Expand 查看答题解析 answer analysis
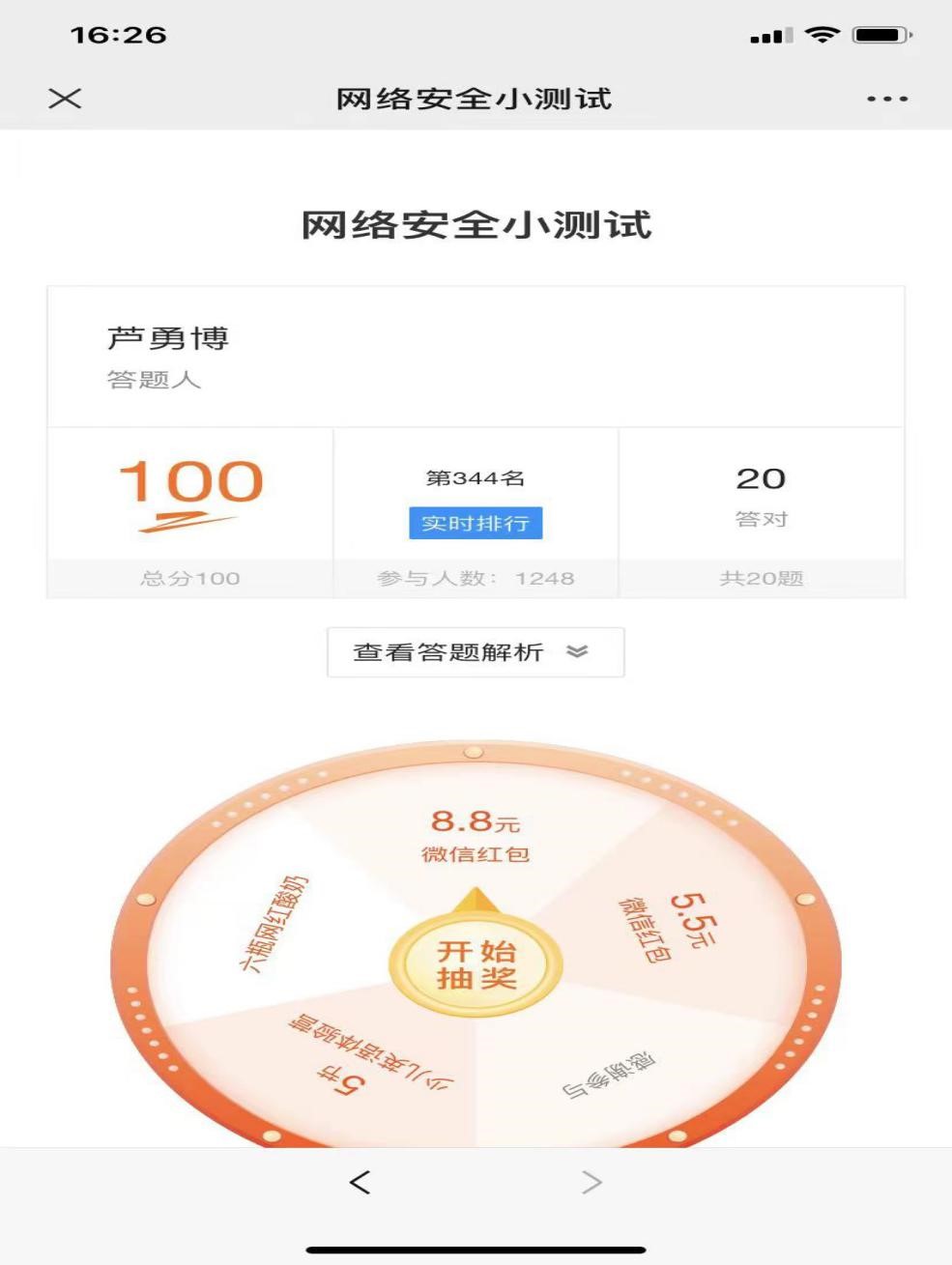The width and height of the screenshot is (952, 1265). point(475,652)
